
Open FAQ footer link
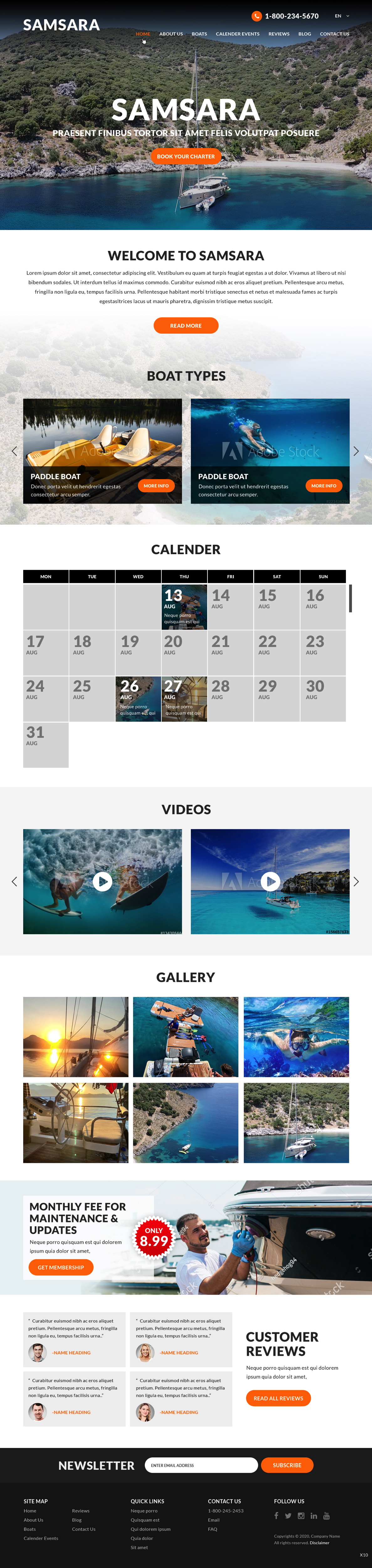[212, 1529]
